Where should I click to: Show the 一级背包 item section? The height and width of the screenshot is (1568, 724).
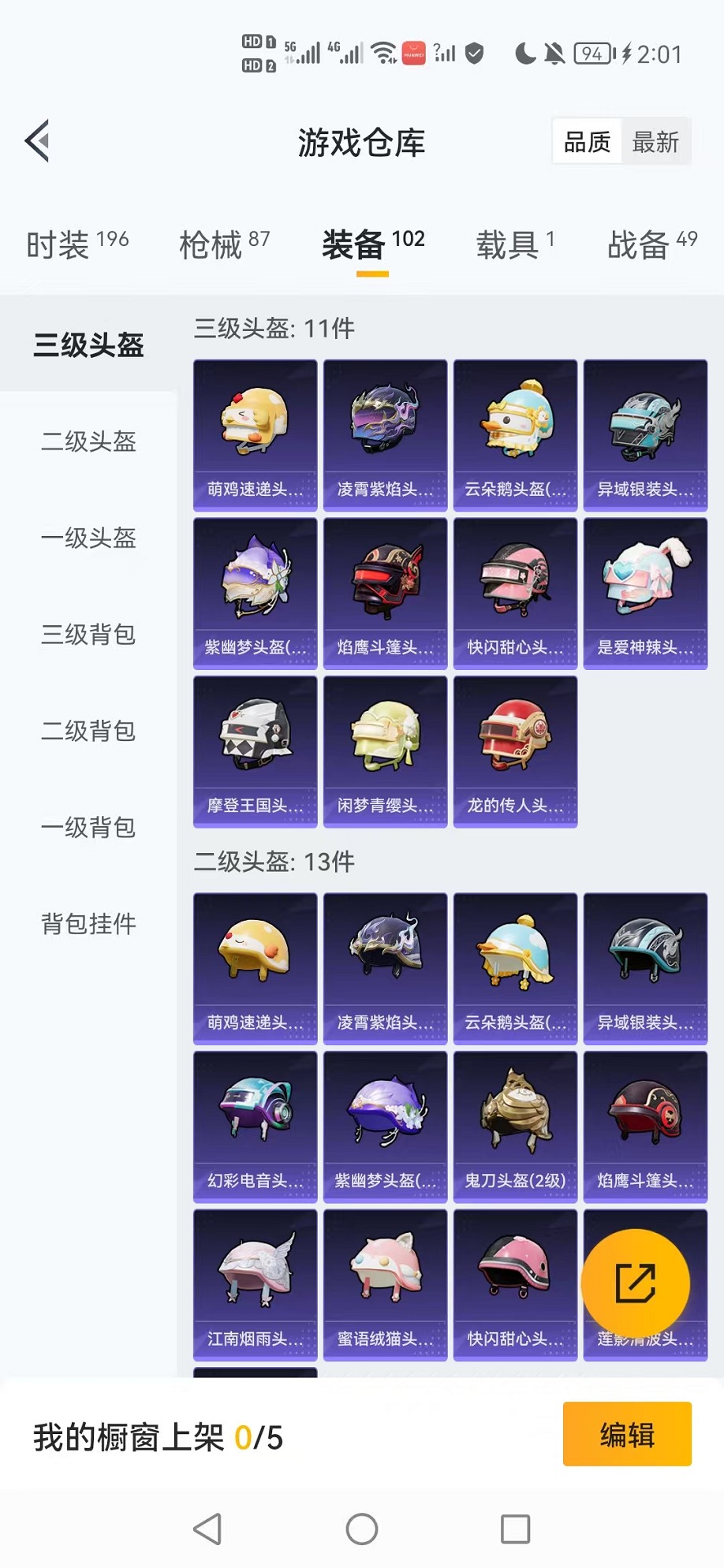[x=88, y=828]
